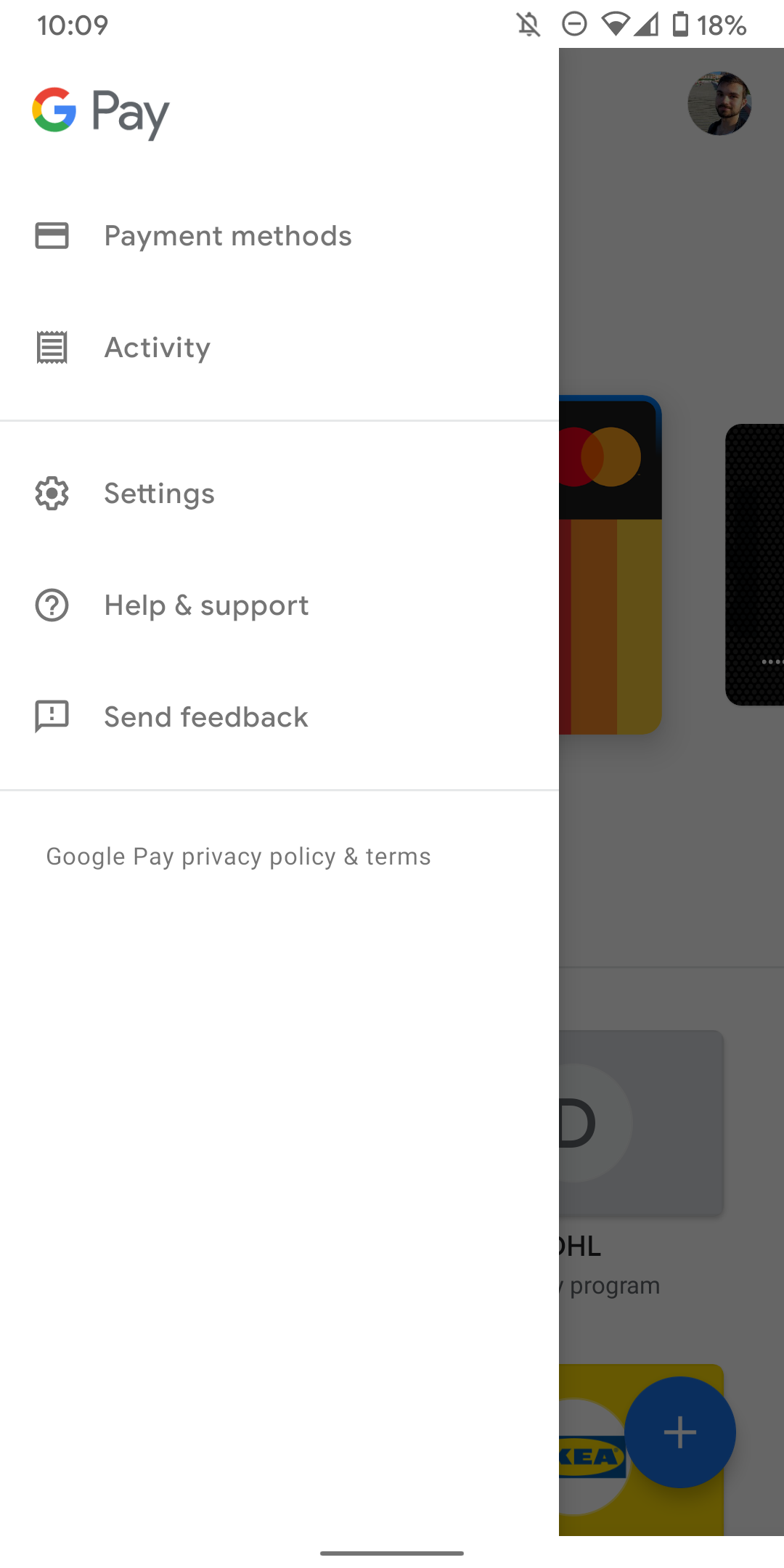The height and width of the screenshot is (1568, 784).
Task: Tap the Help & support question mark icon
Action: click(52, 605)
